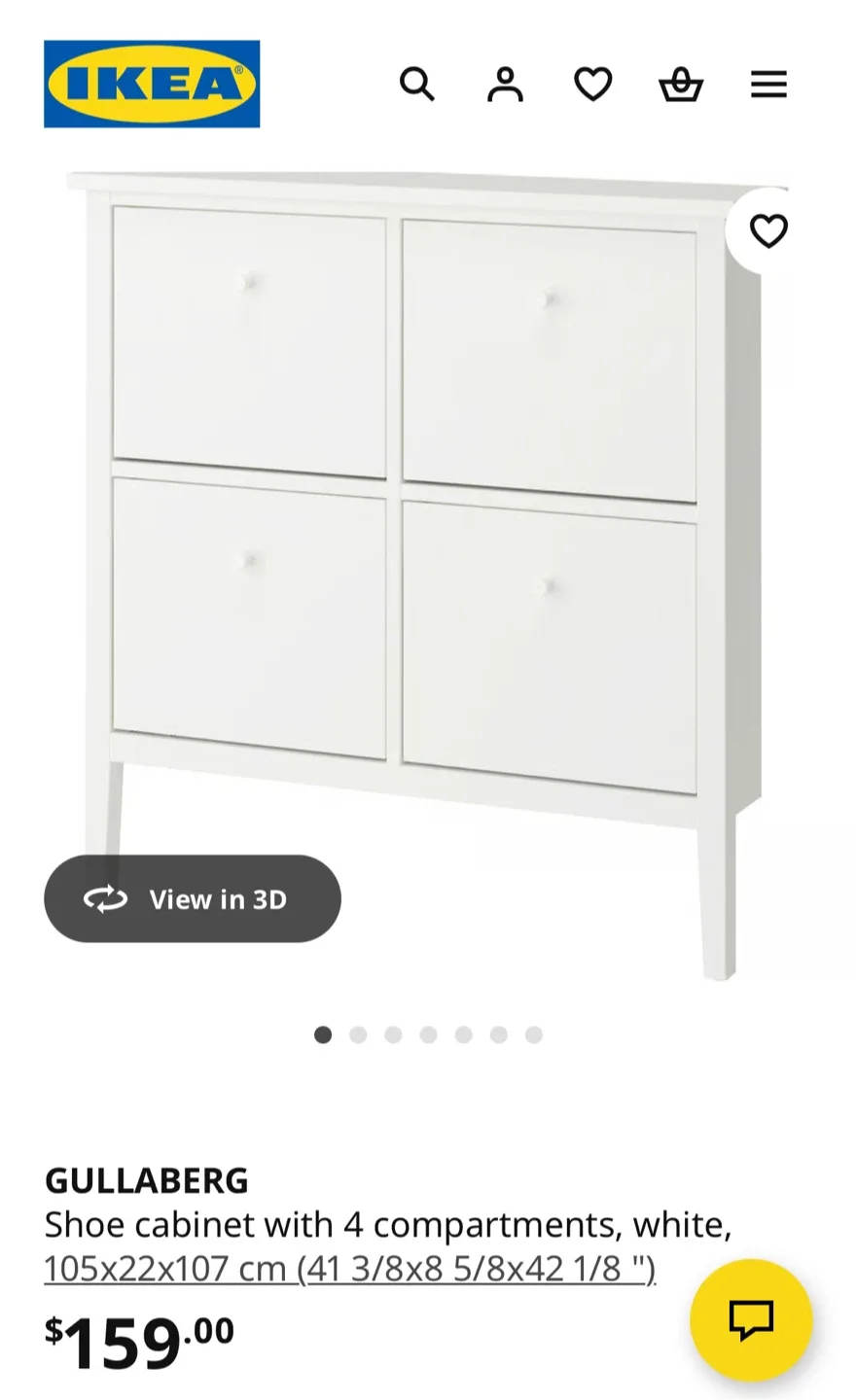This screenshot has width=857, height=1400.
Task: Click the 3D rotate arrows icon
Action: [106, 898]
